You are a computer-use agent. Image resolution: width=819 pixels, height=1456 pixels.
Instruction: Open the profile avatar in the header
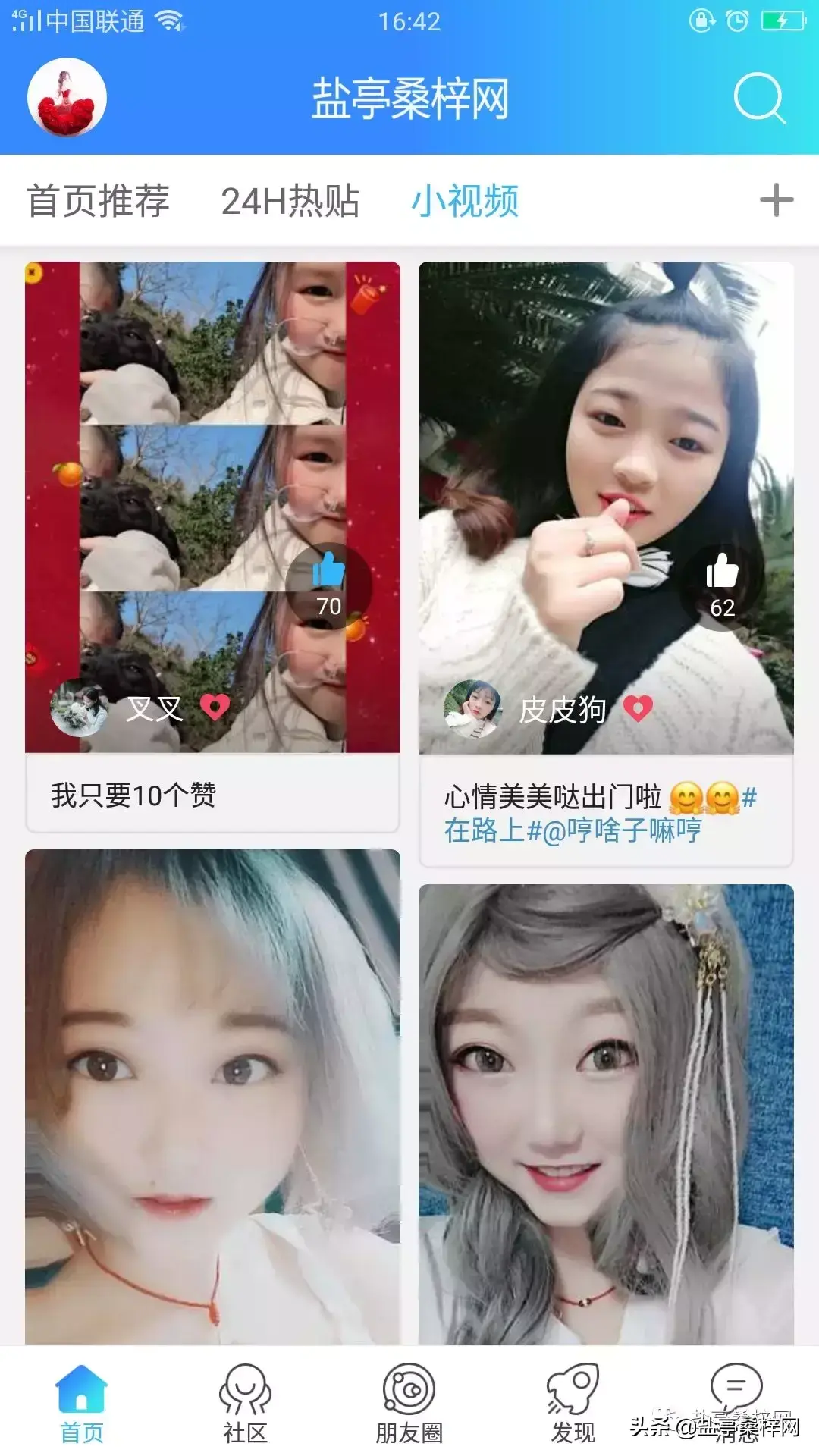[x=67, y=98]
